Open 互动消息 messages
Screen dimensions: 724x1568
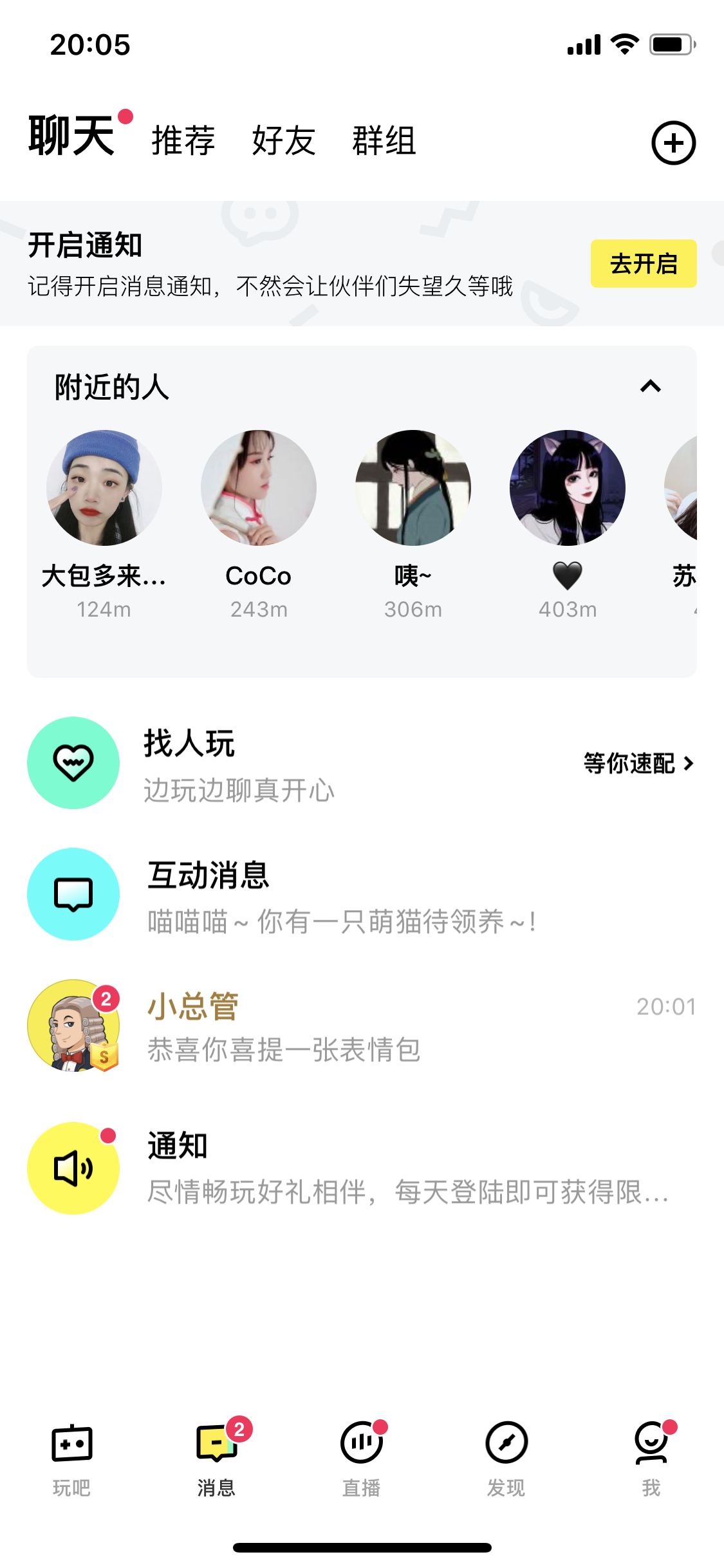(360, 895)
